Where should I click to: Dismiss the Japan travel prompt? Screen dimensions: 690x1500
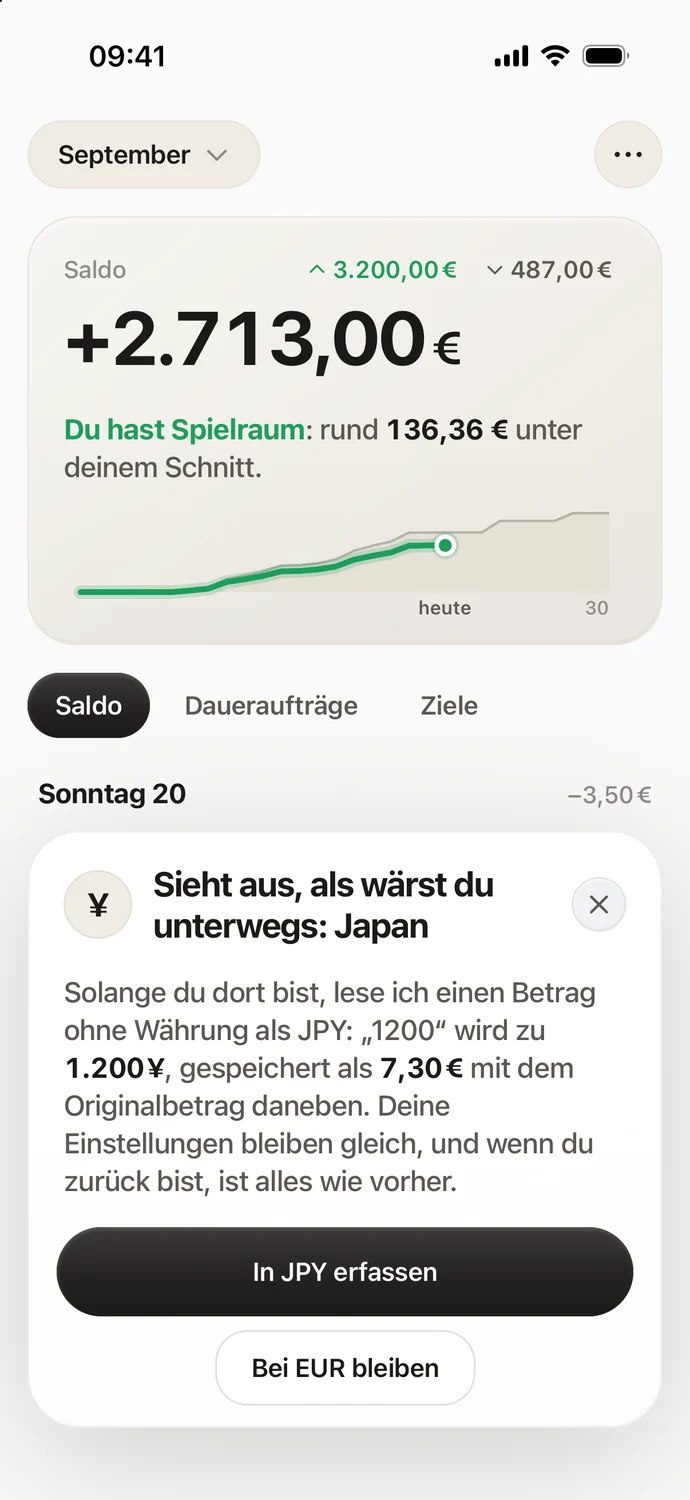599,905
